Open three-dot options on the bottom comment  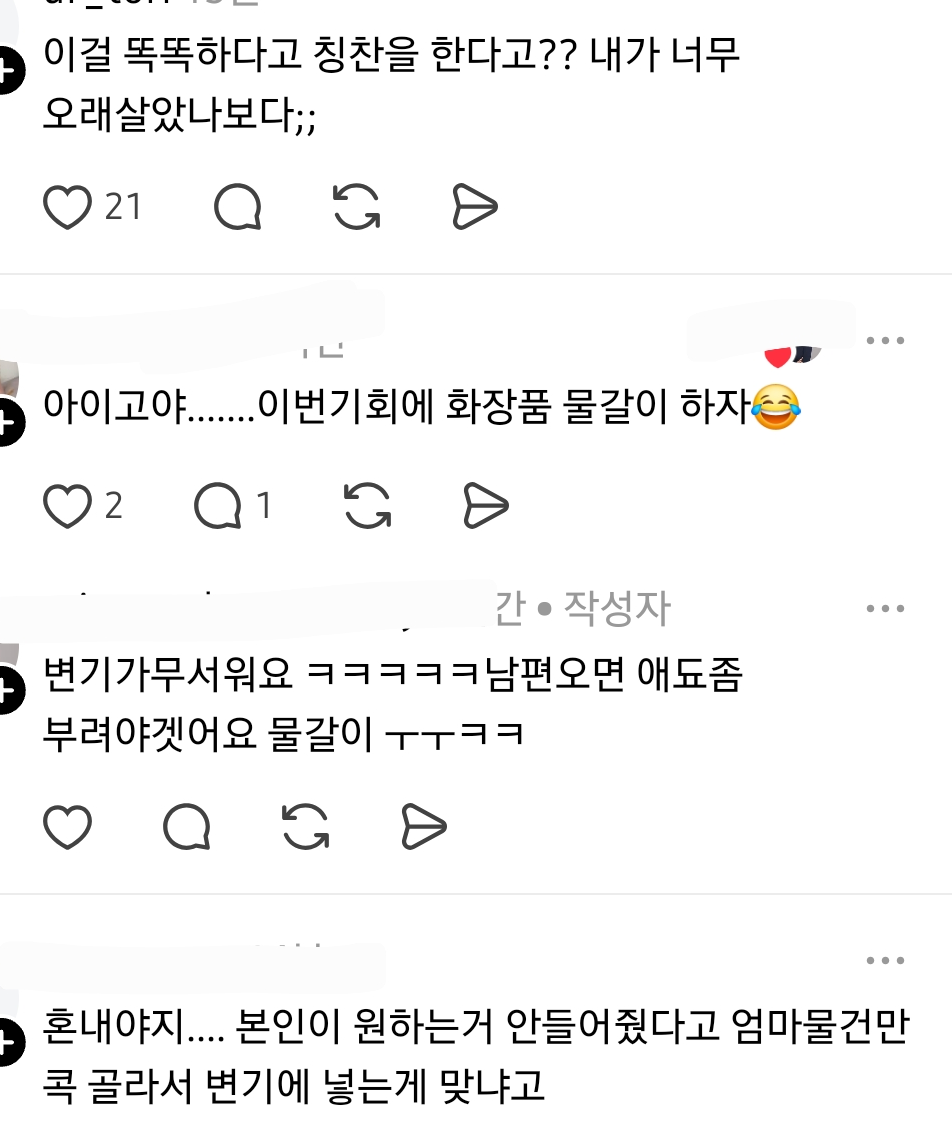tap(886, 961)
